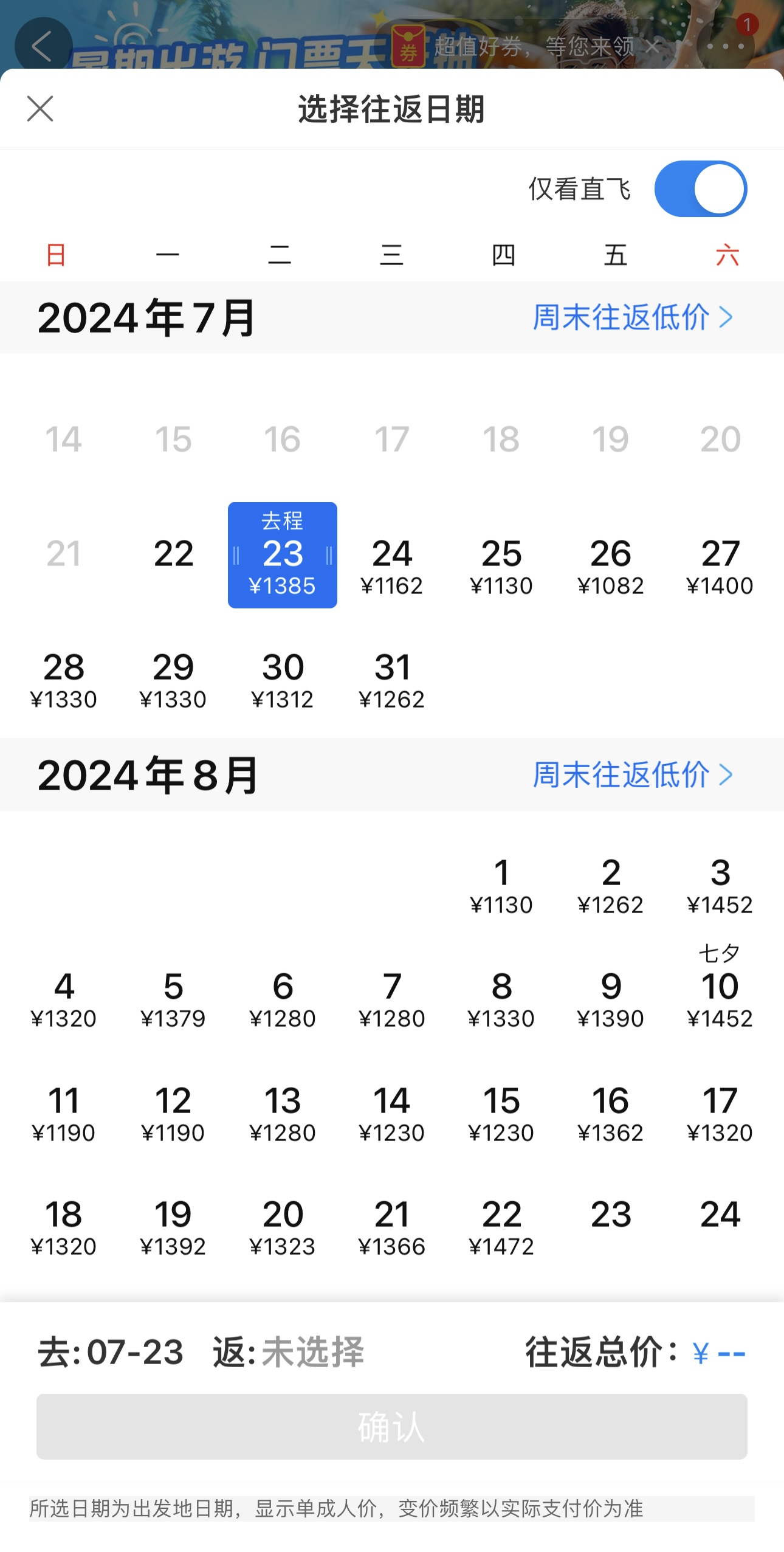Close the date selection sheet
This screenshot has height=1552, width=784.
[40, 109]
